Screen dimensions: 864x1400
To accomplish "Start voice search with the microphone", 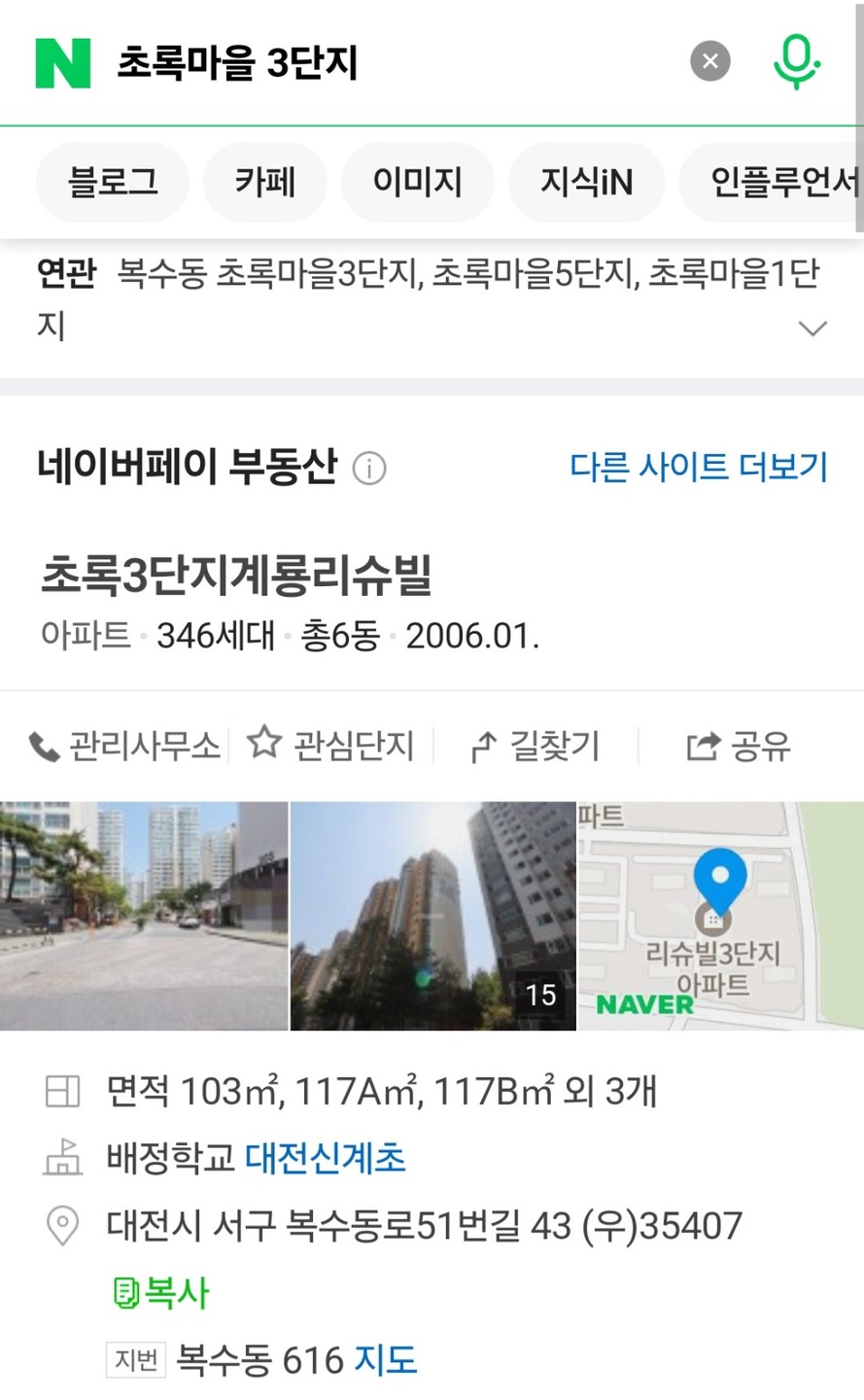I will (796, 62).
